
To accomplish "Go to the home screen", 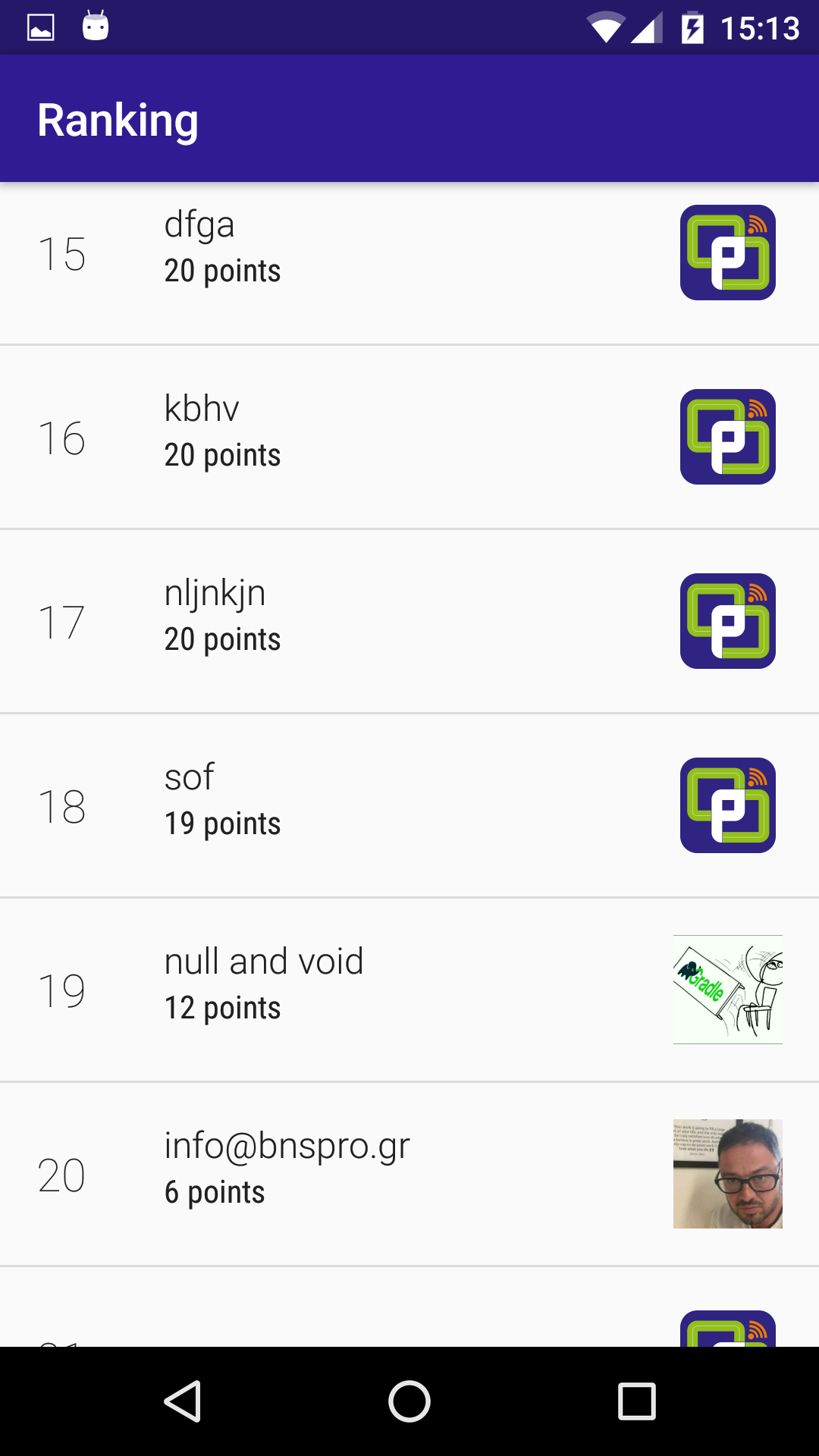I will click(x=409, y=1401).
